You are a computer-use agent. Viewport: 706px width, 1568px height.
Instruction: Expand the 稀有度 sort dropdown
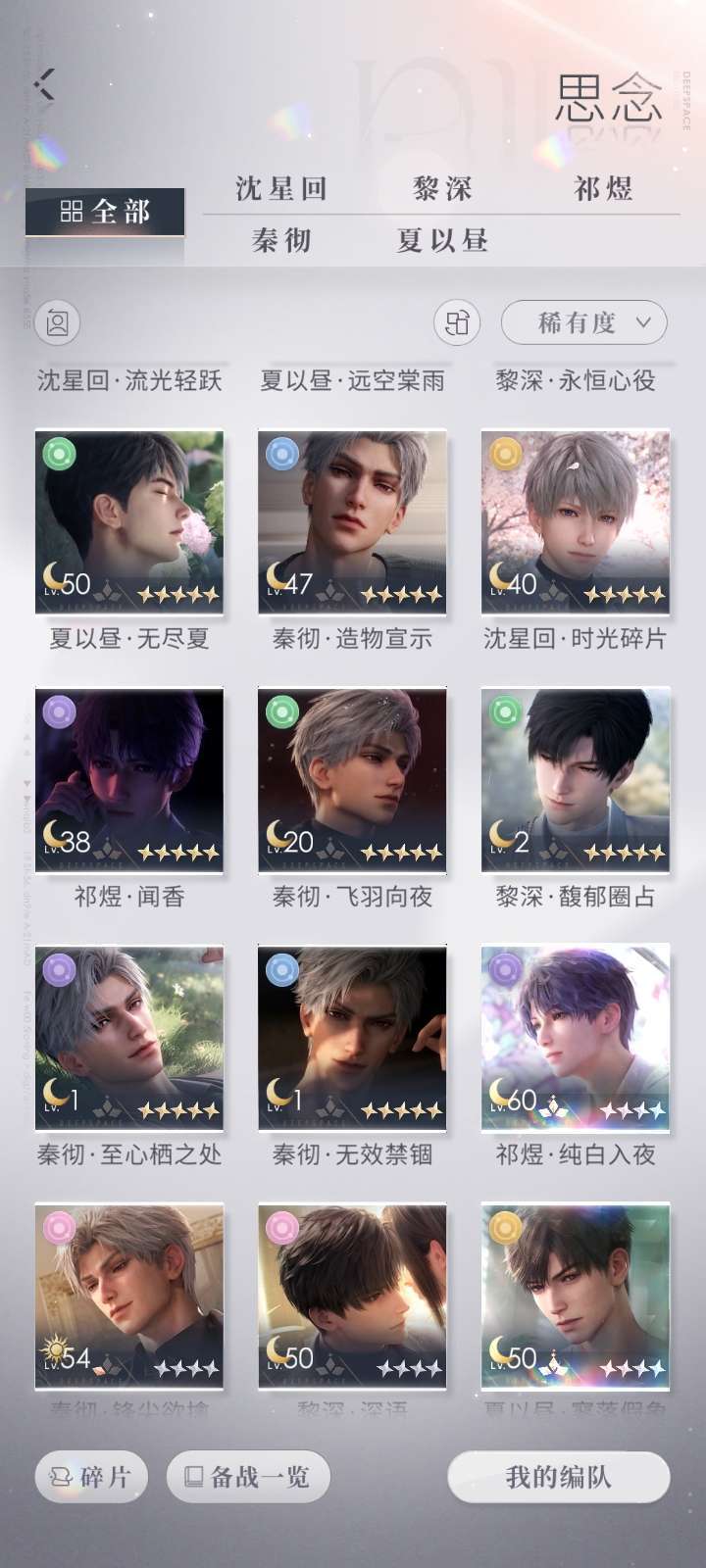point(584,323)
